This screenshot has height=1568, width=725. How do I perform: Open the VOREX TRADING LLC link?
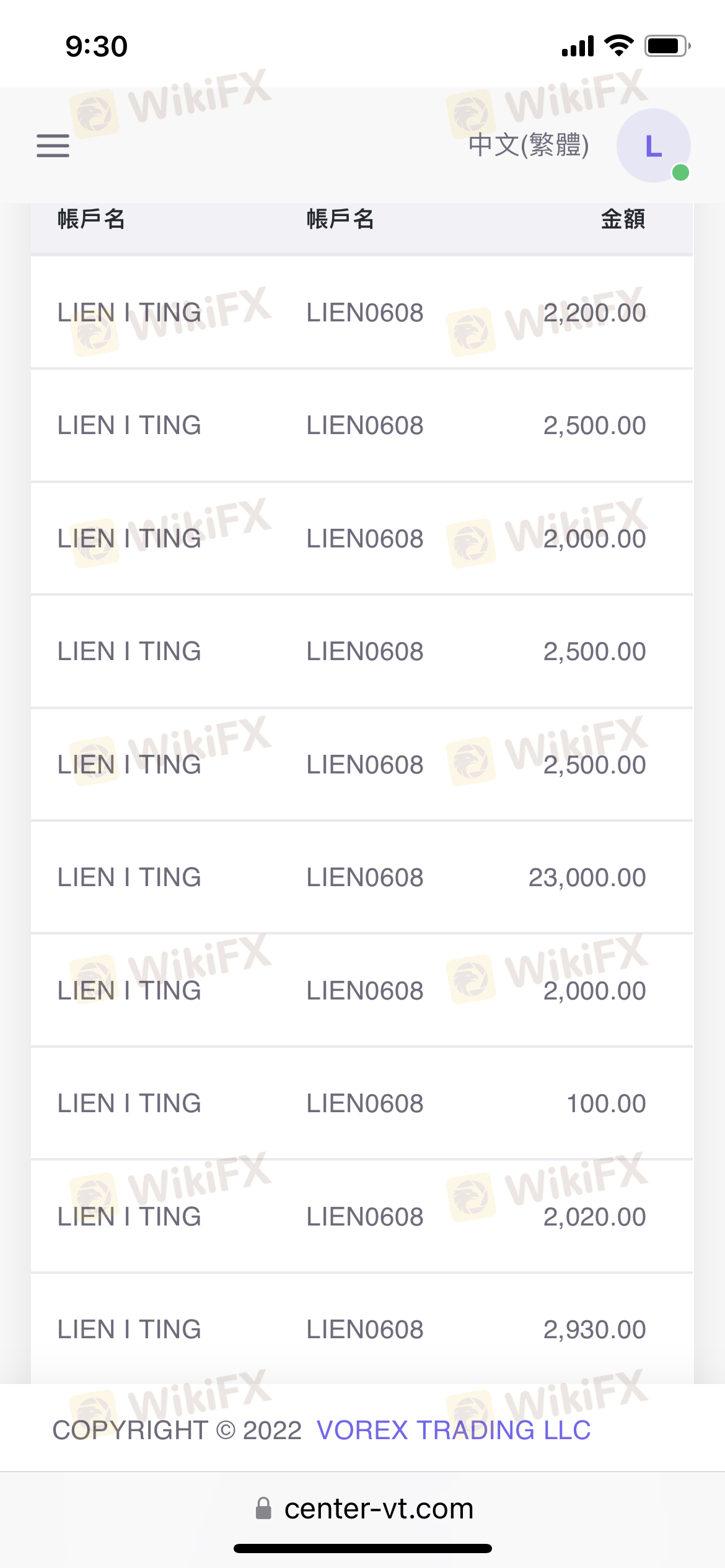pos(454,1430)
